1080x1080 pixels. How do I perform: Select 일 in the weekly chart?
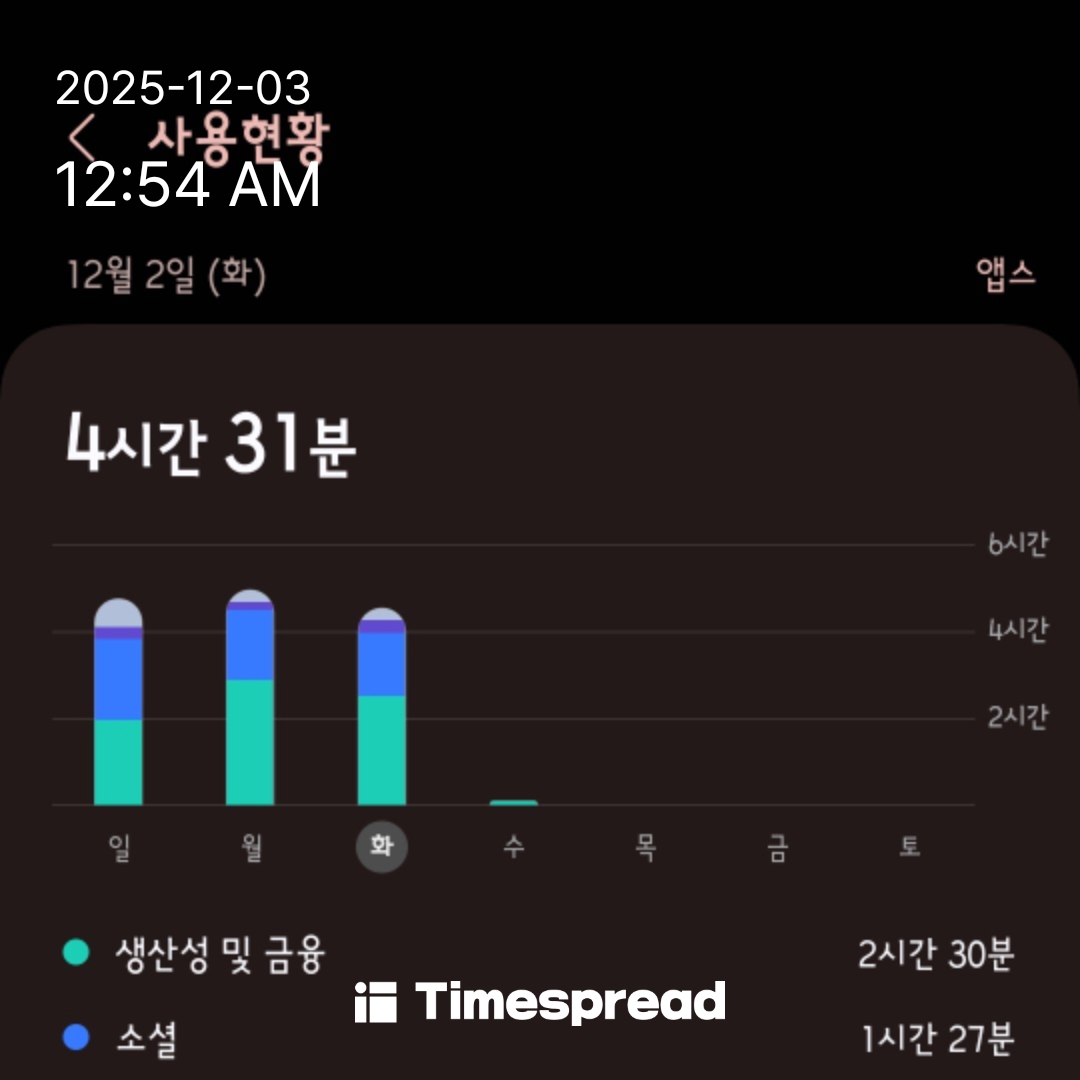(119, 848)
